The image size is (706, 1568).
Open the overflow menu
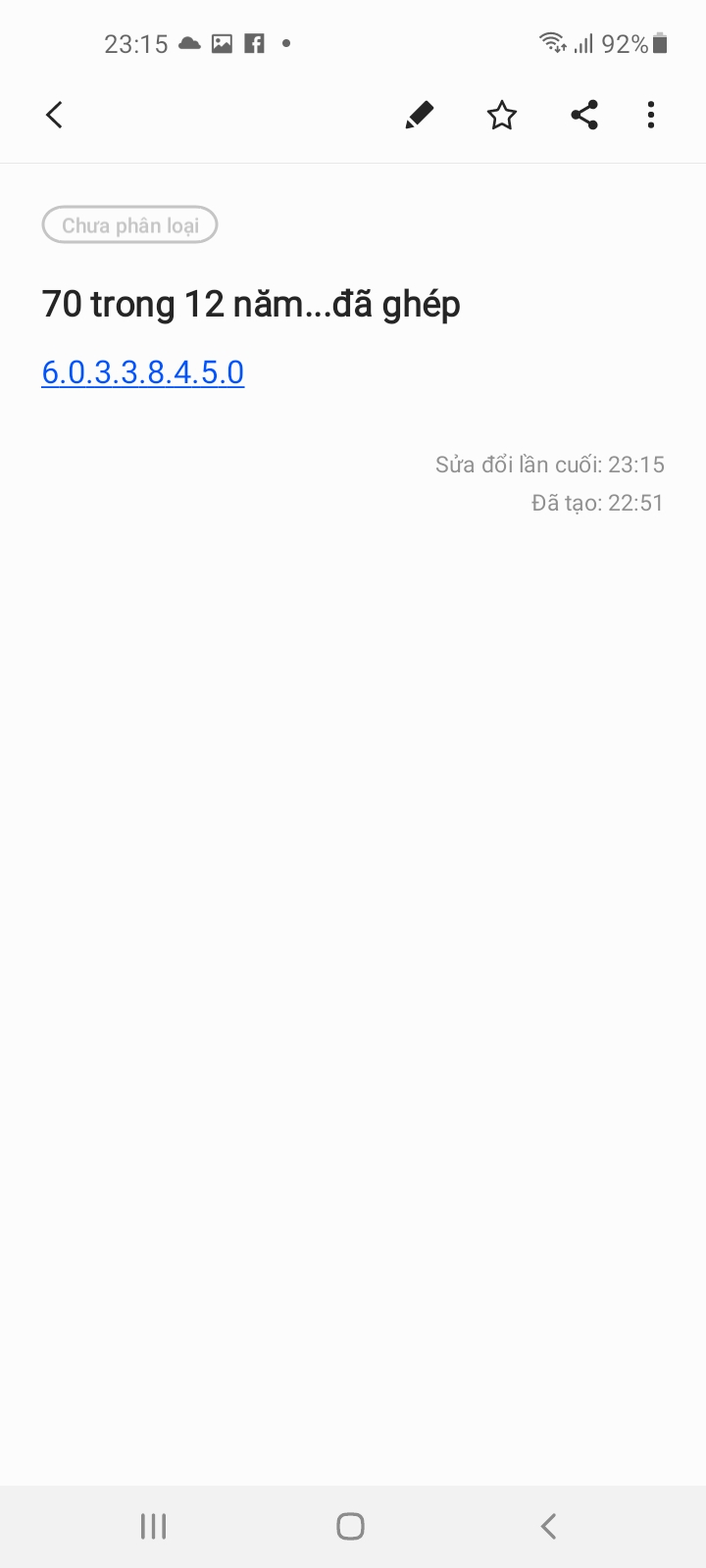[651, 116]
